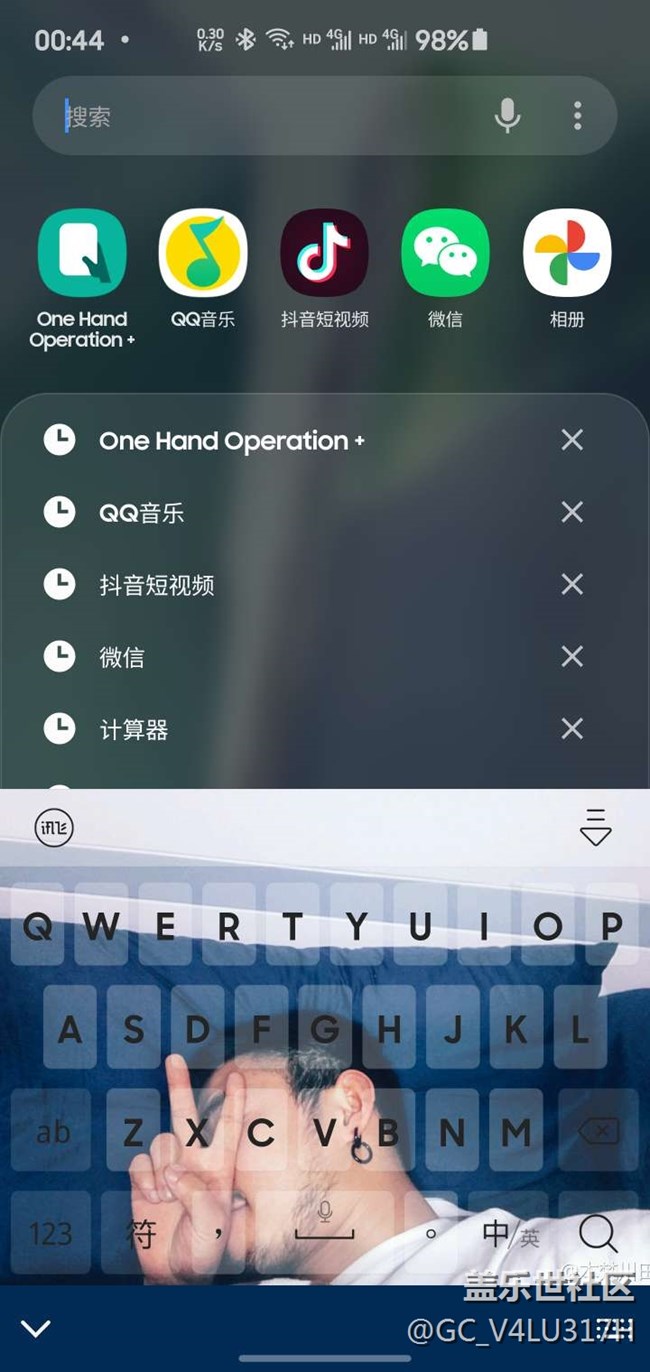Open One Hand Operation + app icon
650x1372 pixels.
pyautogui.click(x=82, y=253)
